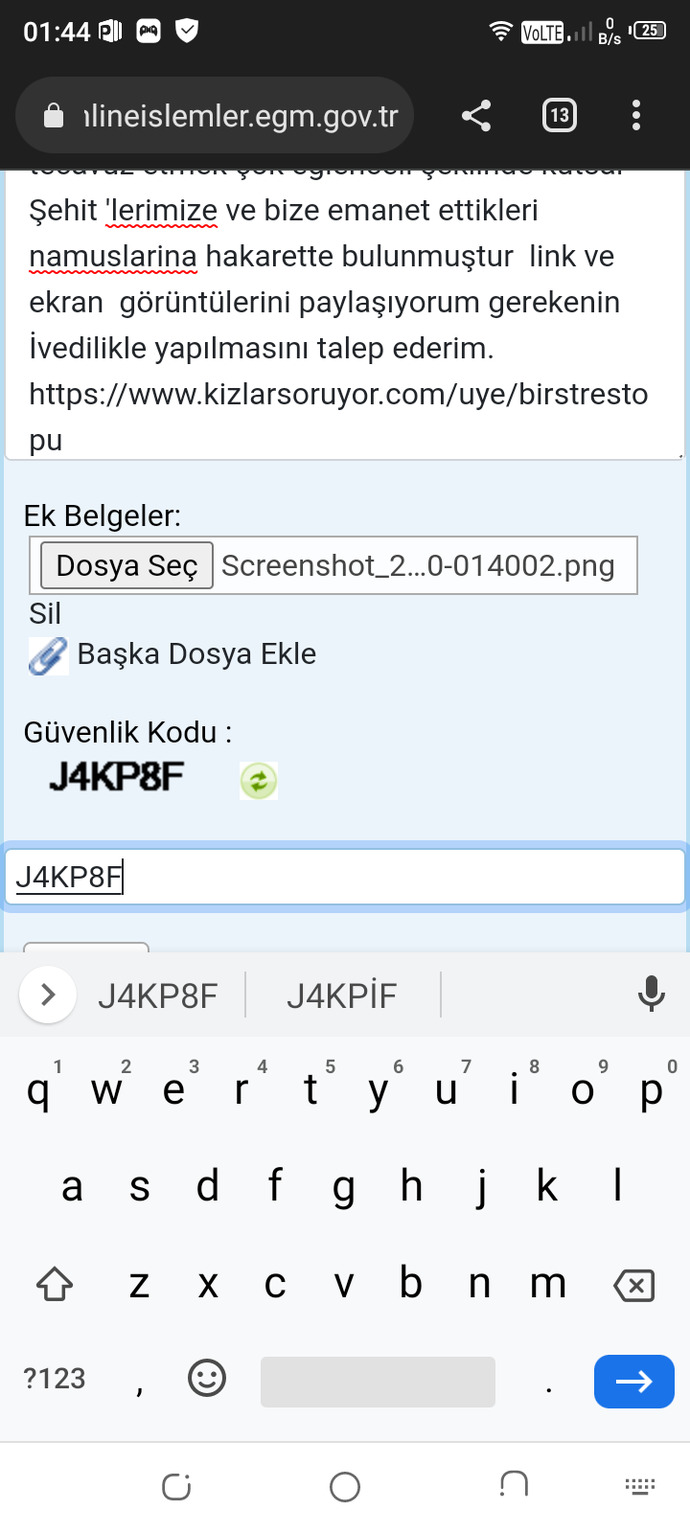690x1533 pixels.
Task: Focus the security code input field
Action: click(345, 877)
